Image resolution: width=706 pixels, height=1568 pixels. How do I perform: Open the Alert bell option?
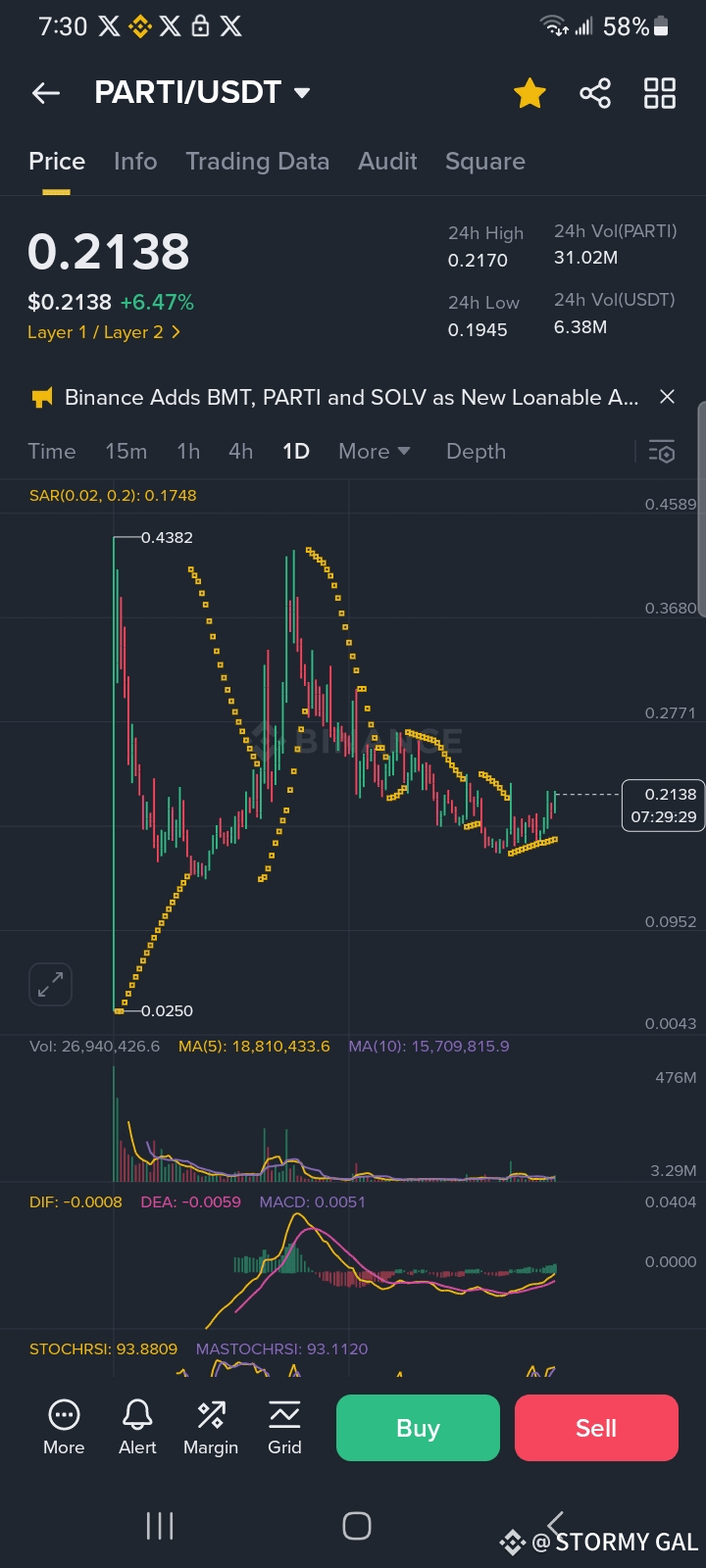[x=137, y=1427]
